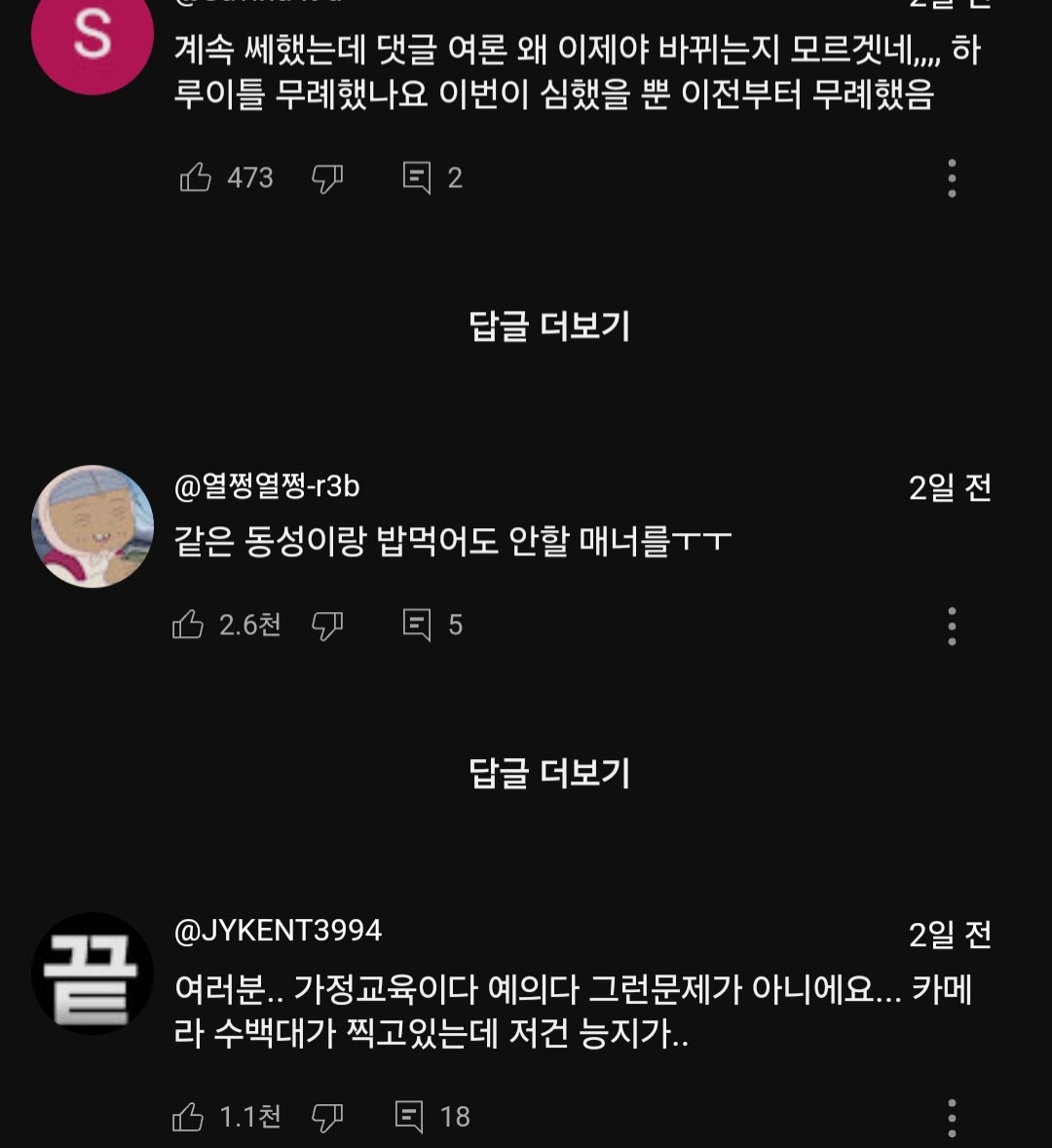
Task: Open overflow menu for the 473-like comment
Action: point(952,178)
